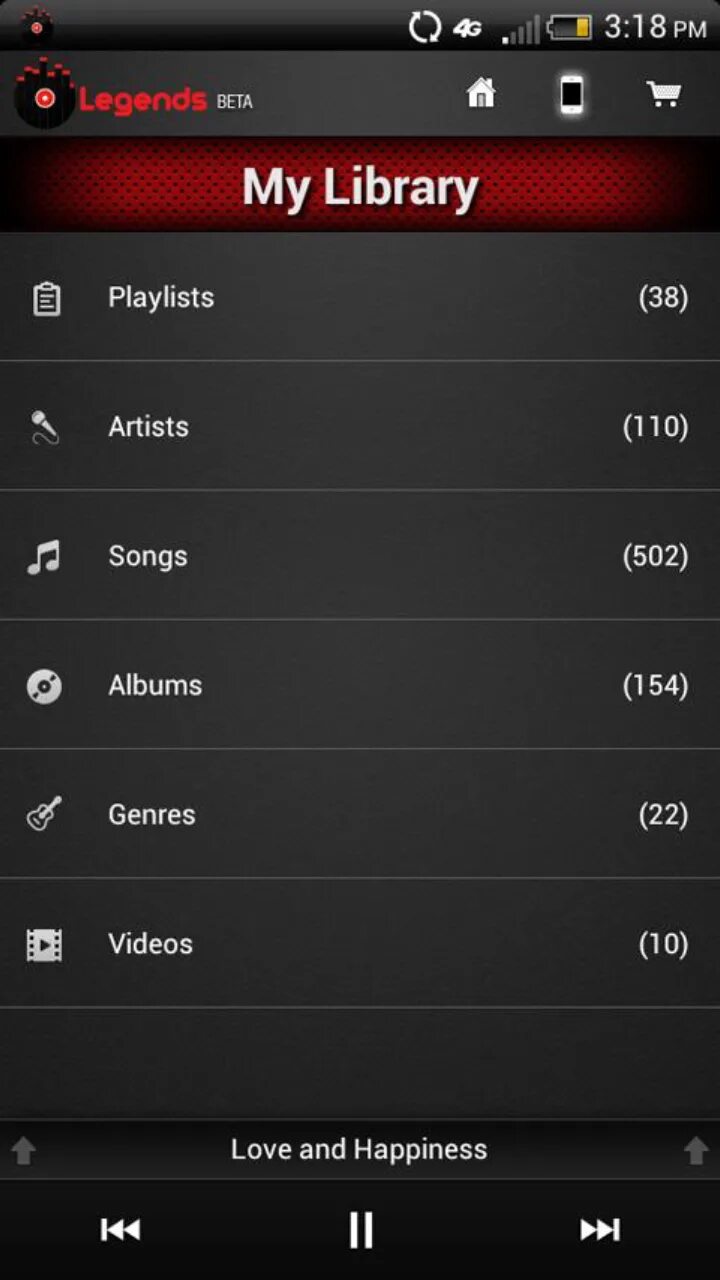Open the Genres category
Screen dimensions: 720x1280
tap(360, 814)
